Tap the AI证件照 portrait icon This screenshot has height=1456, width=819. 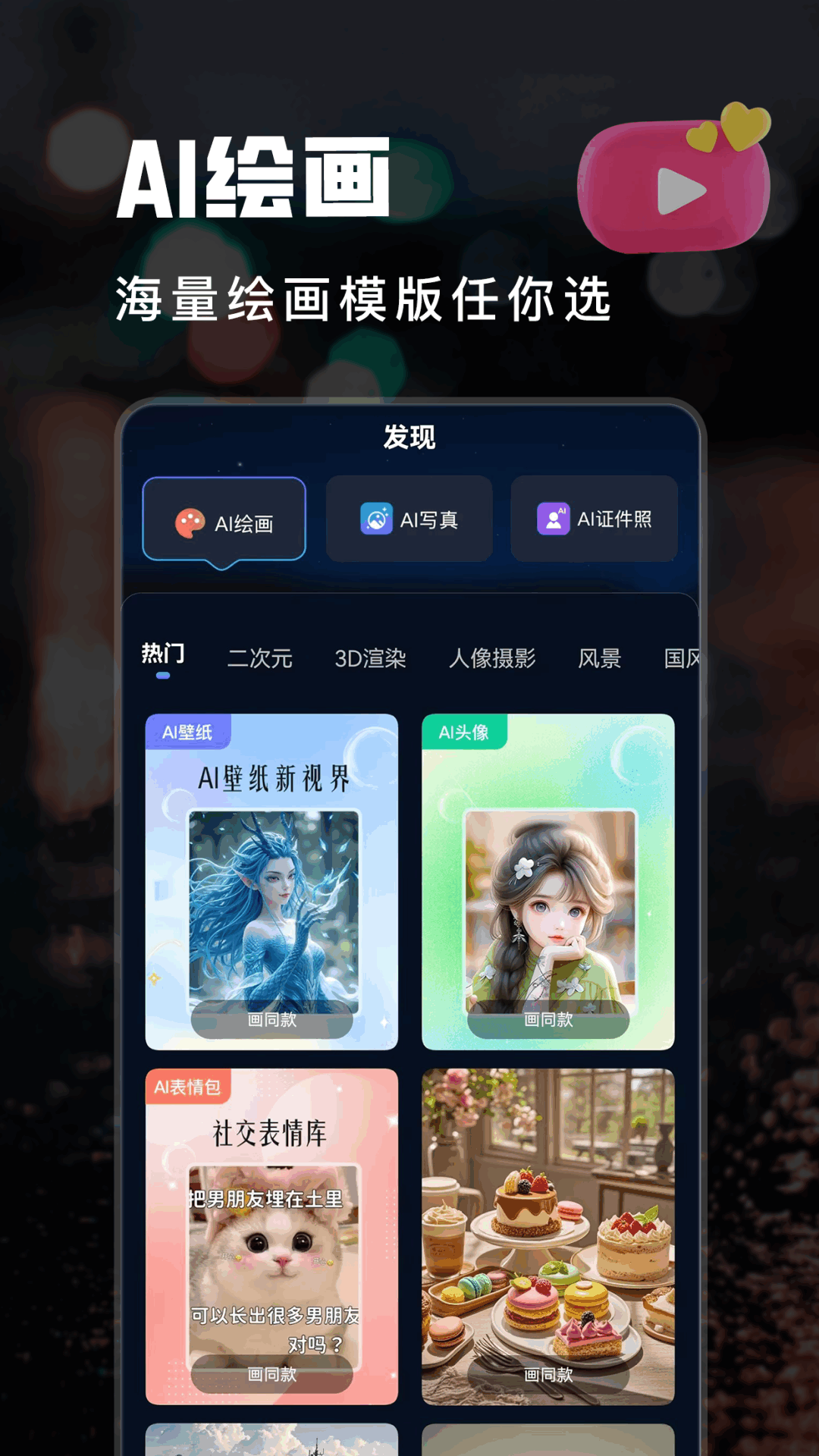554,519
